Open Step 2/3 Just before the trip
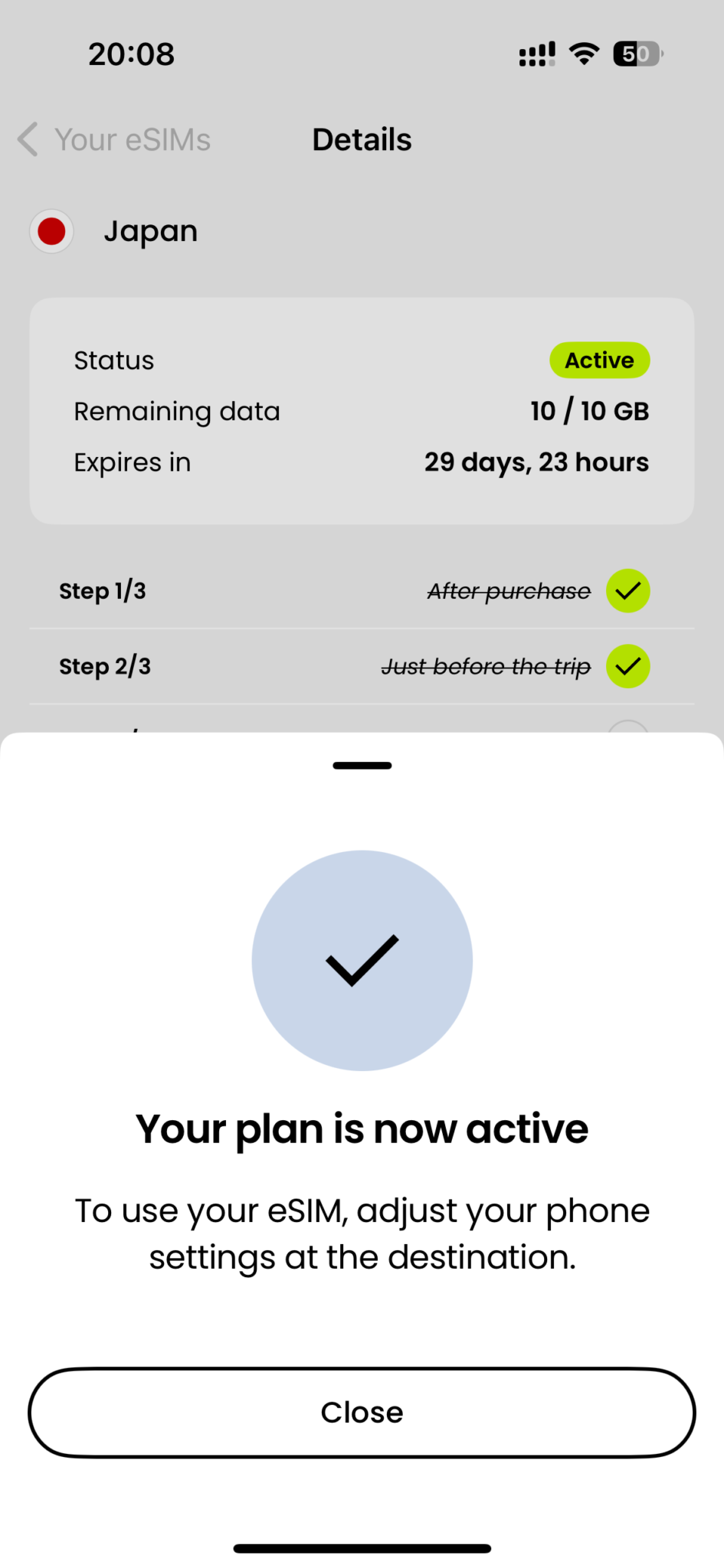The image size is (724, 1568). coord(362,666)
